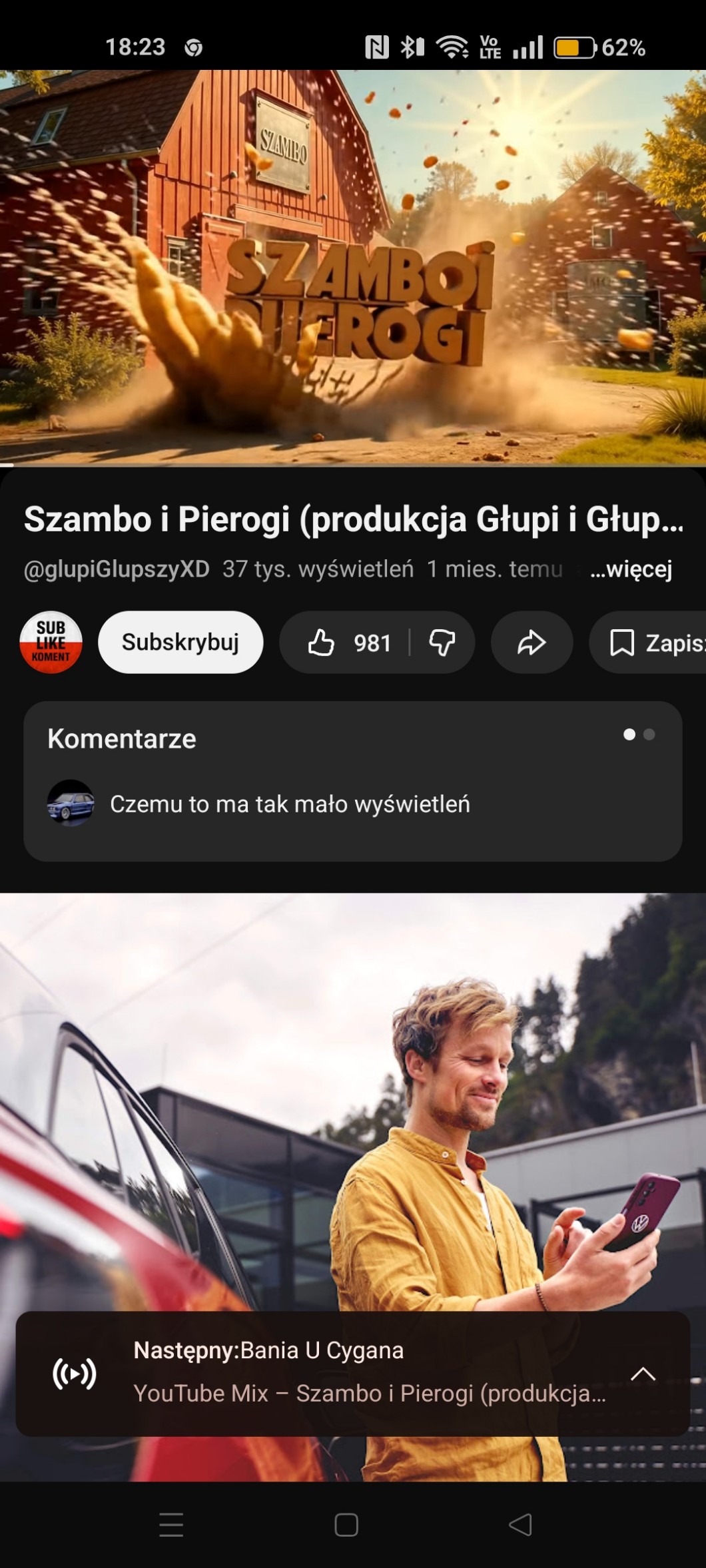Expand the description with ...więcej
The height and width of the screenshot is (1568, 706).
pos(631,569)
